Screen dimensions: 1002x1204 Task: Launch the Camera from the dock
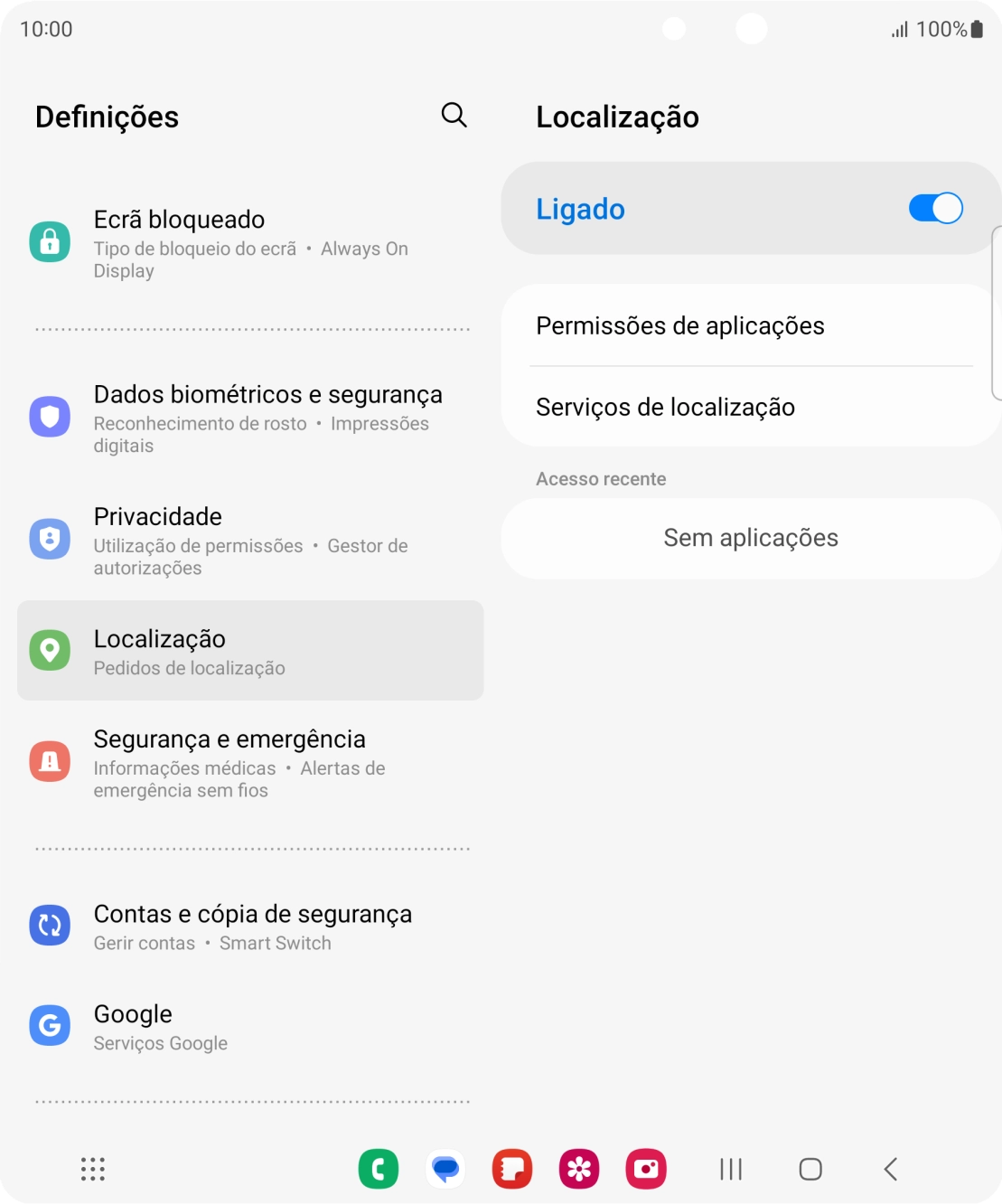click(646, 1168)
